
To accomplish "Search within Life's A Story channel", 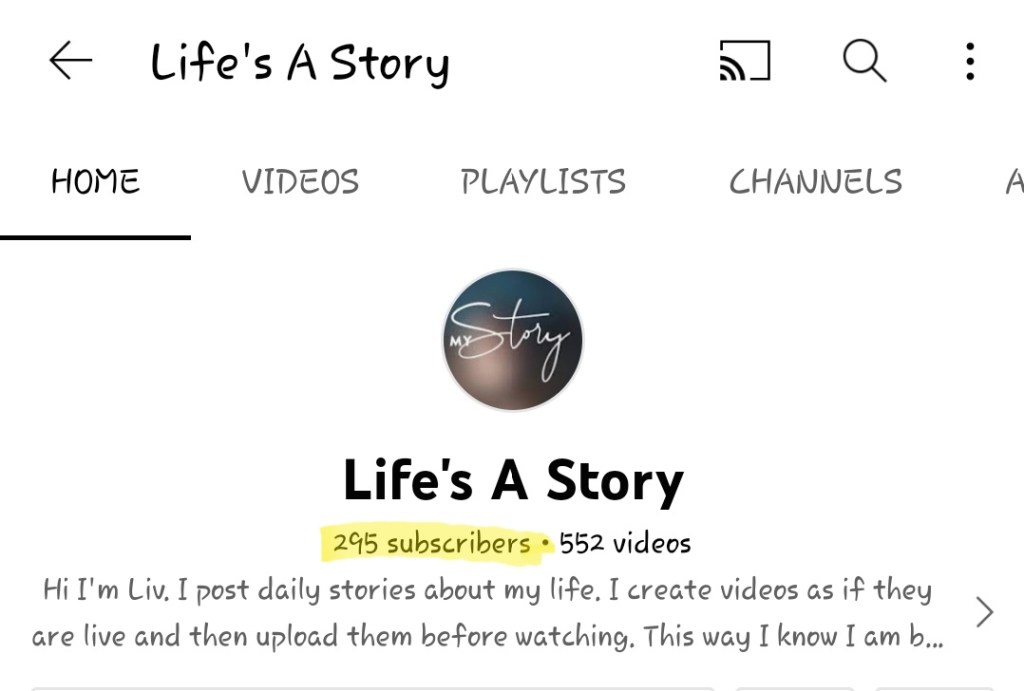I will point(864,62).
